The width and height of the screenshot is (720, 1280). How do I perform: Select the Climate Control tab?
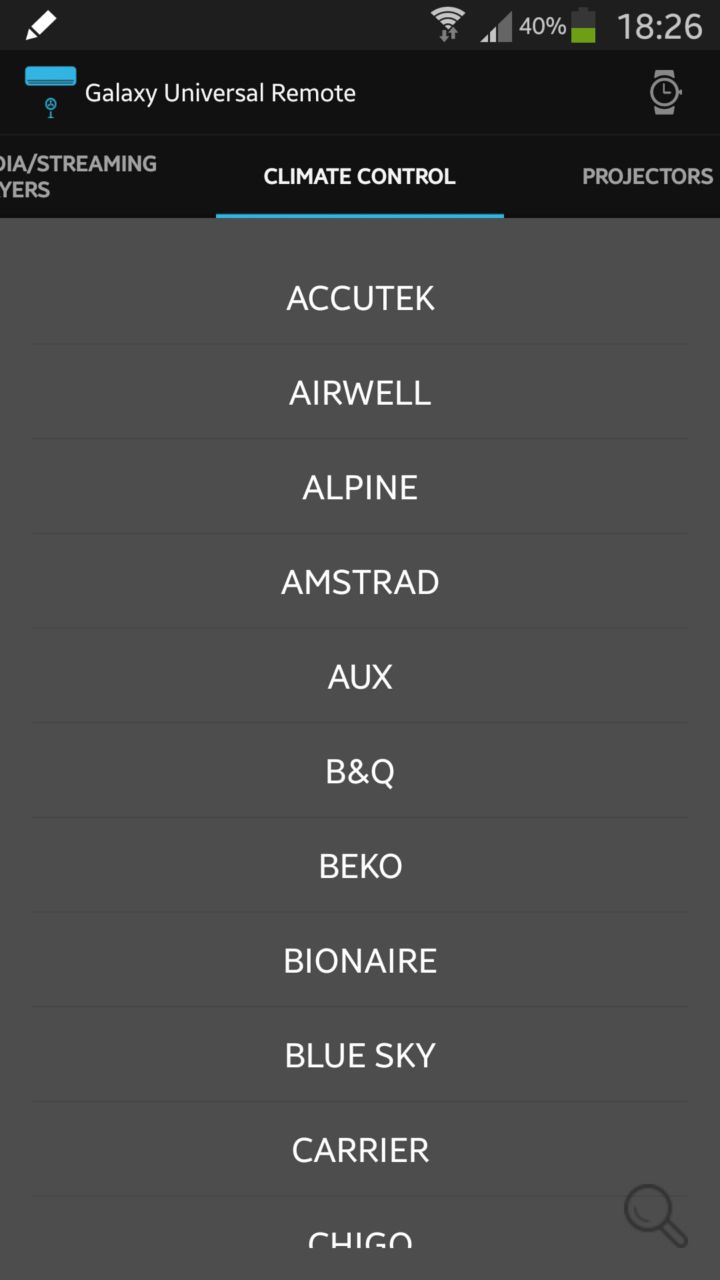[360, 176]
